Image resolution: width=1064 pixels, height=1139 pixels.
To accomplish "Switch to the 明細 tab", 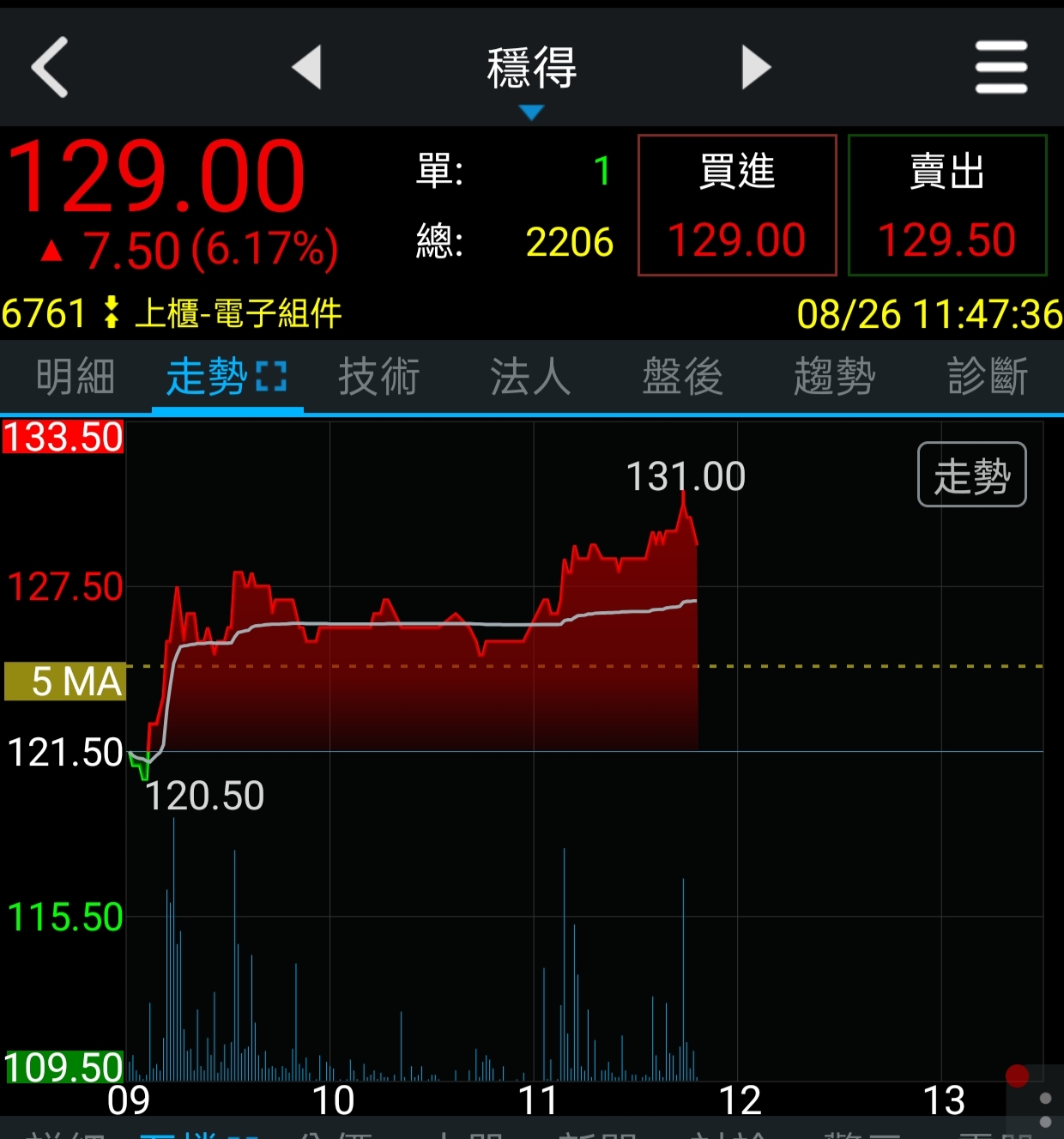I will point(76,377).
